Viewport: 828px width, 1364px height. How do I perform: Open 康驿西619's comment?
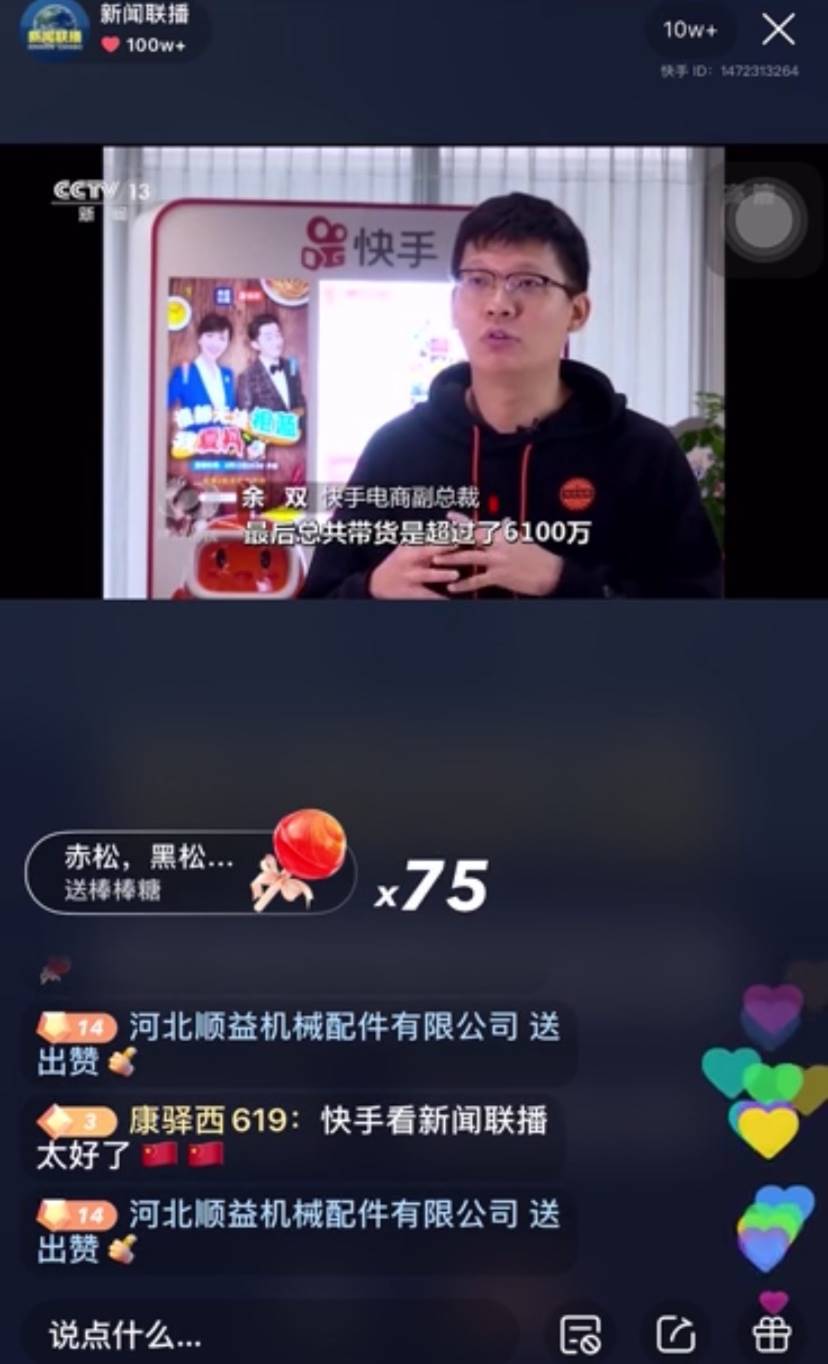point(300,1137)
